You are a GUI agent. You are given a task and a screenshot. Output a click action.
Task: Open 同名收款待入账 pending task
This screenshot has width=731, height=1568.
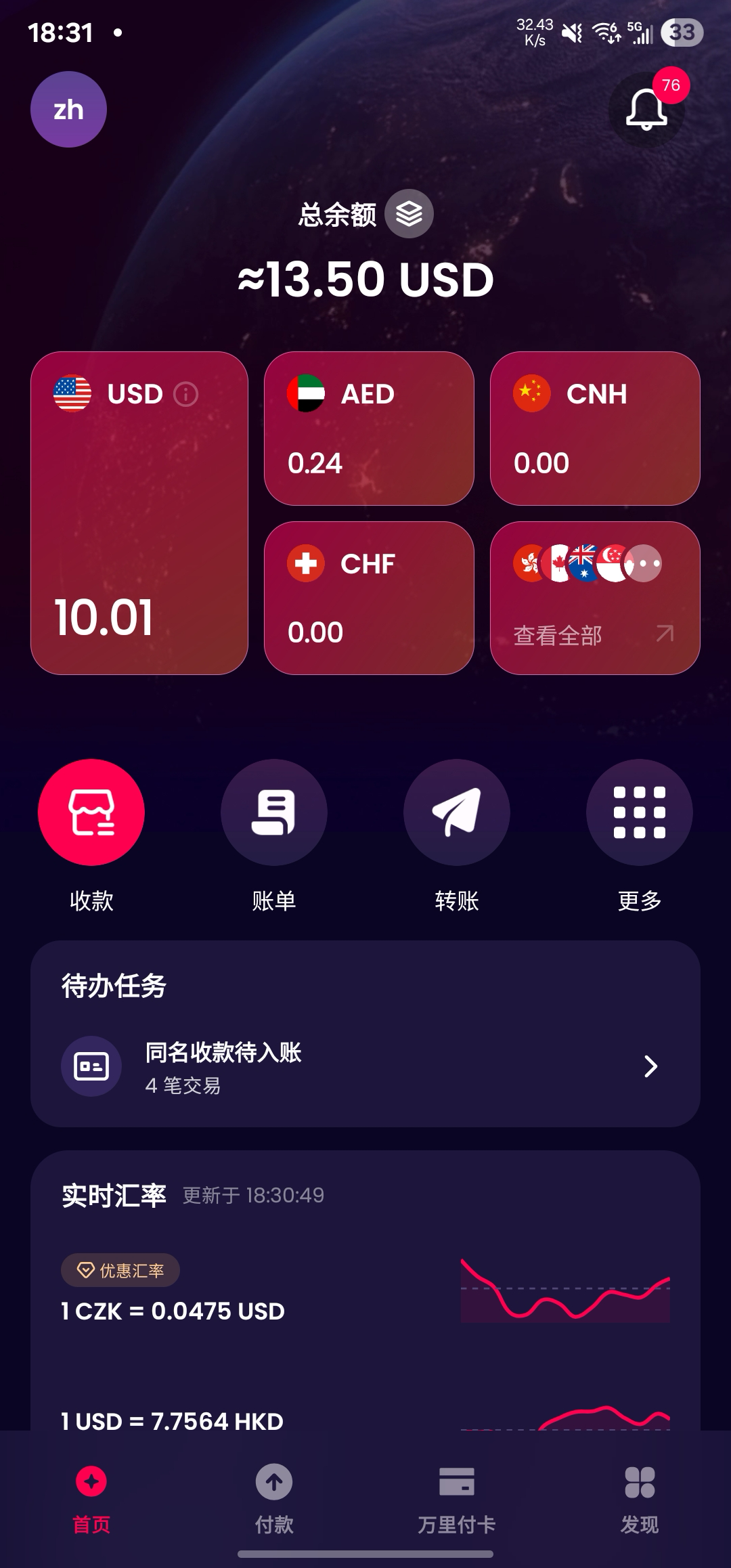[x=365, y=1066]
